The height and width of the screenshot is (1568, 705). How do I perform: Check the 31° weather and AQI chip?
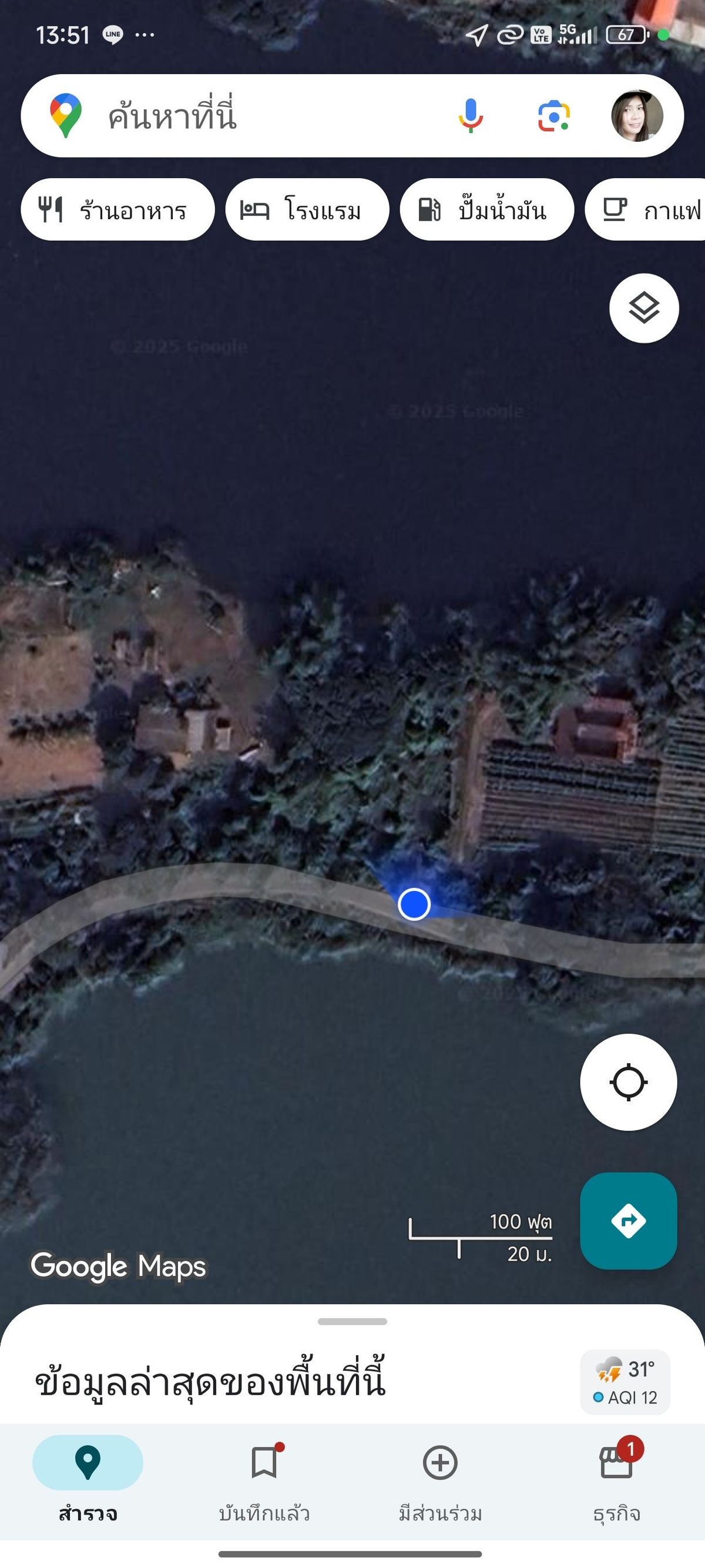pyautogui.click(x=625, y=1382)
